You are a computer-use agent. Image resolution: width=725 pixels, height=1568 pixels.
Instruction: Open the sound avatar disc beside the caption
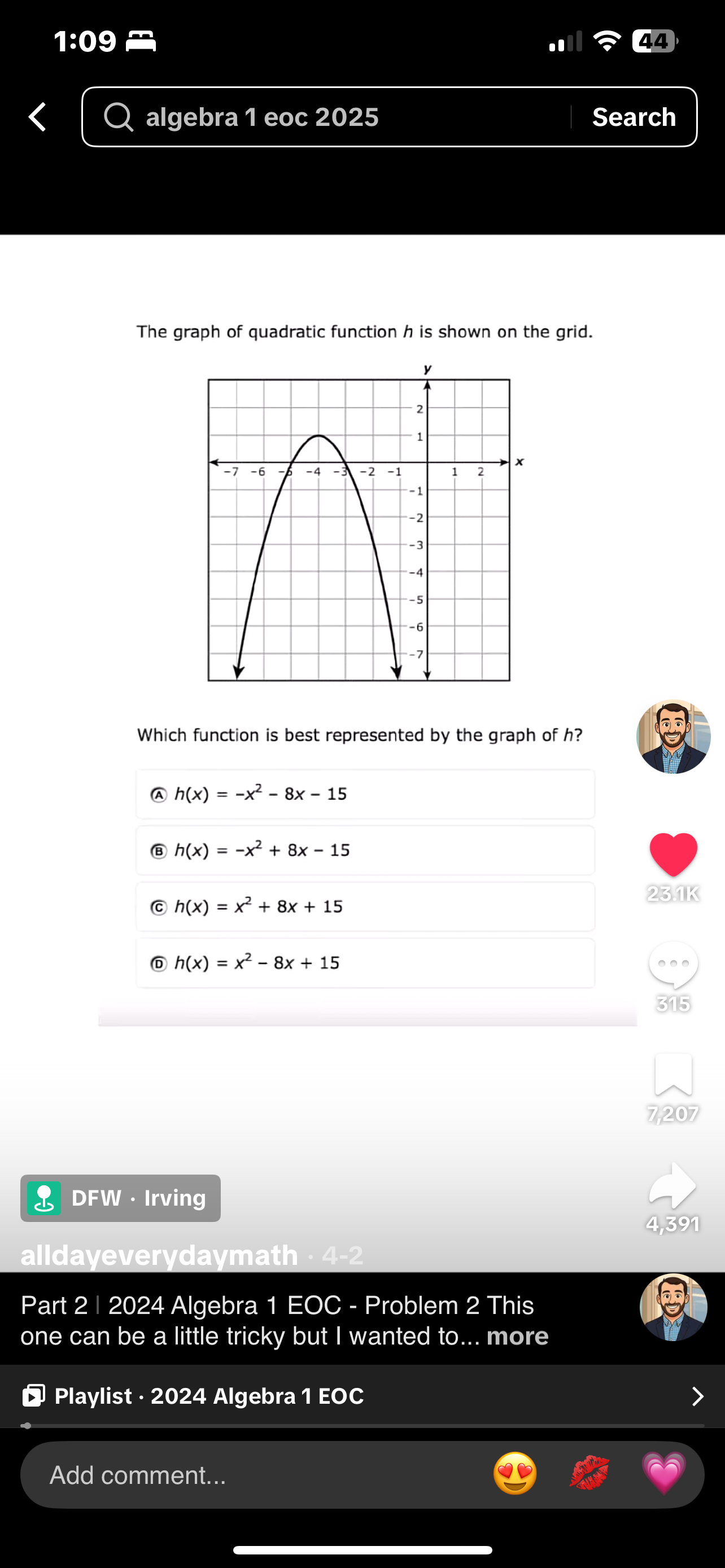pyautogui.click(x=672, y=1307)
